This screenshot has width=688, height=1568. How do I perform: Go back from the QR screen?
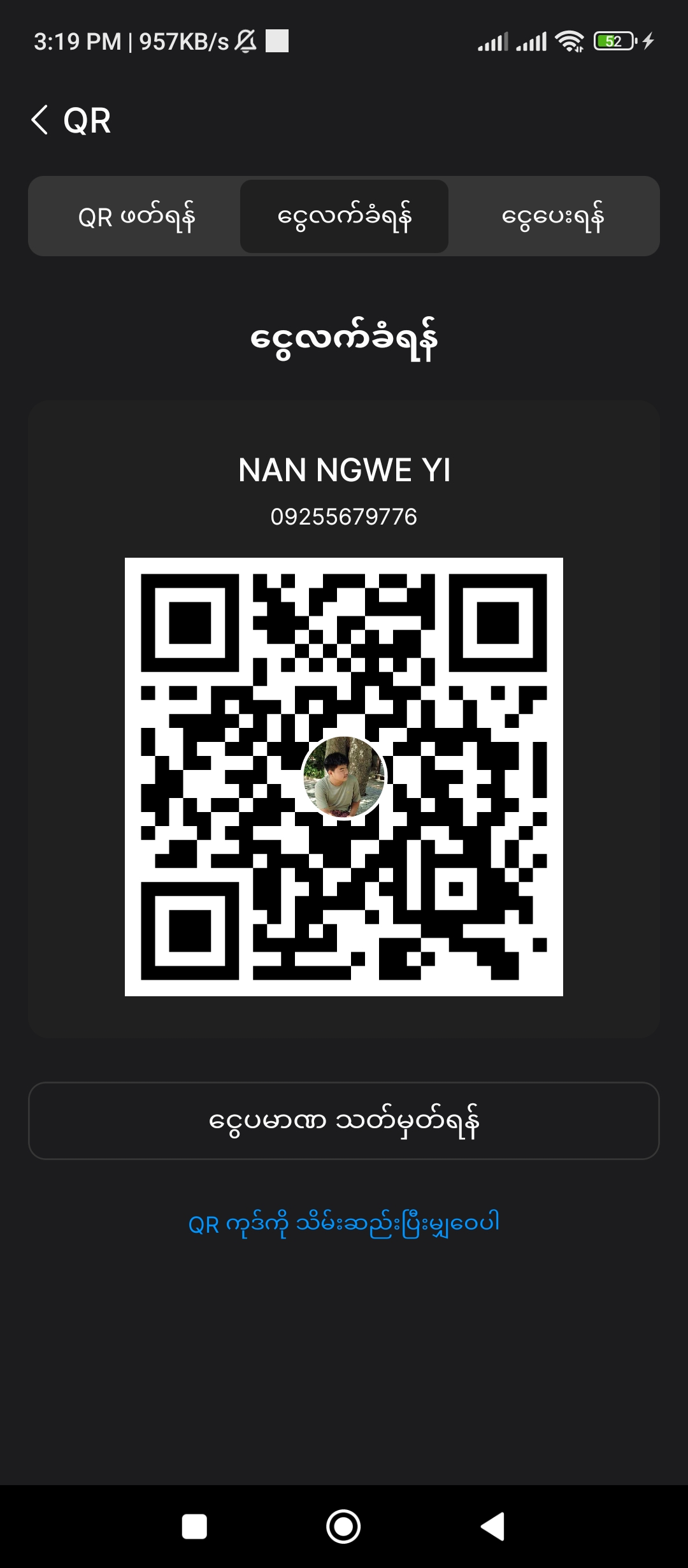(x=39, y=120)
